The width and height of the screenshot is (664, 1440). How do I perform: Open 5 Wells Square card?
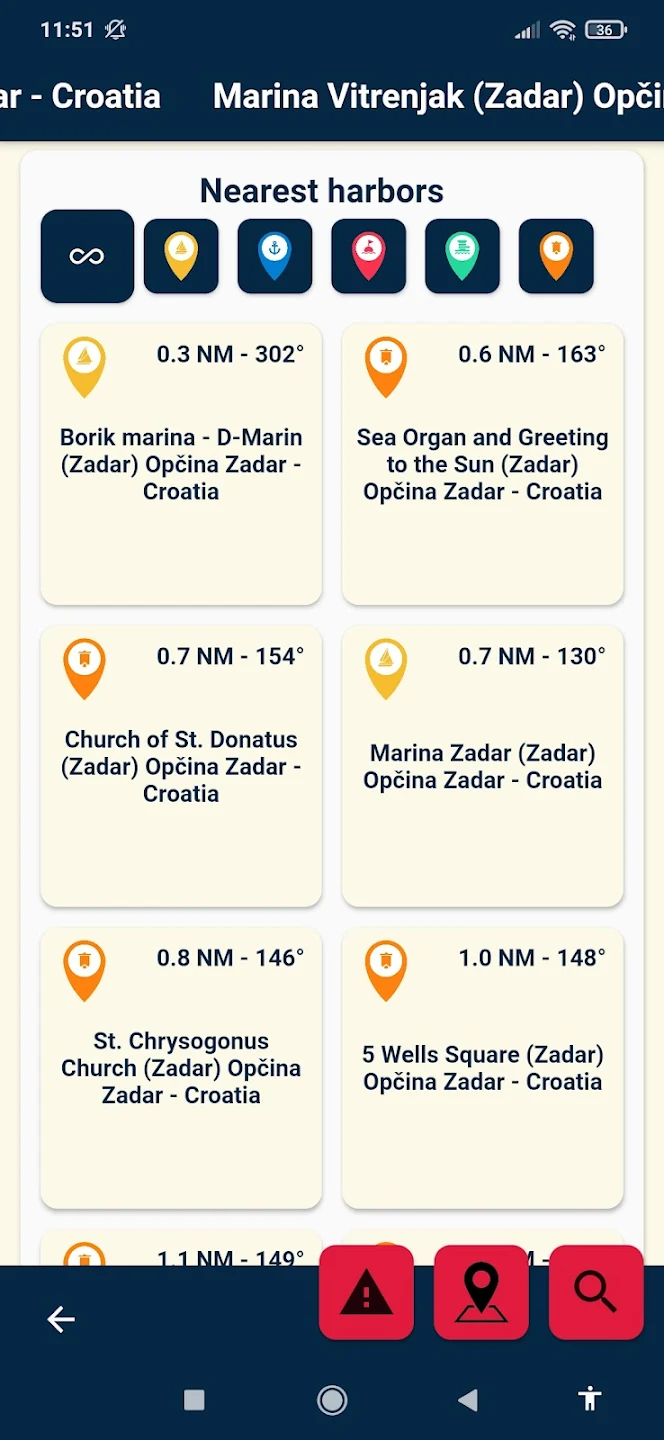click(x=483, y=1068)
